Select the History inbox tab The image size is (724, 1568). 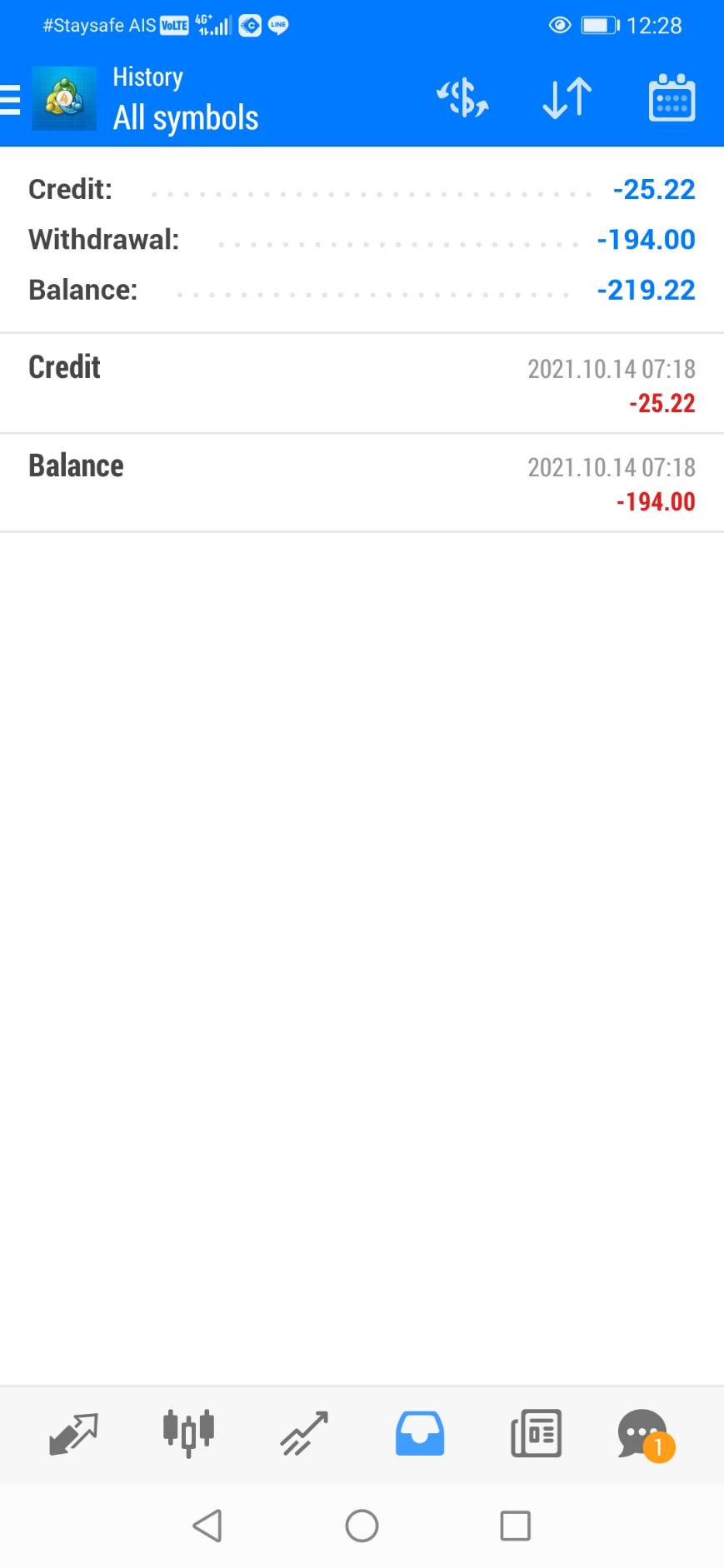coord(420,1433)
